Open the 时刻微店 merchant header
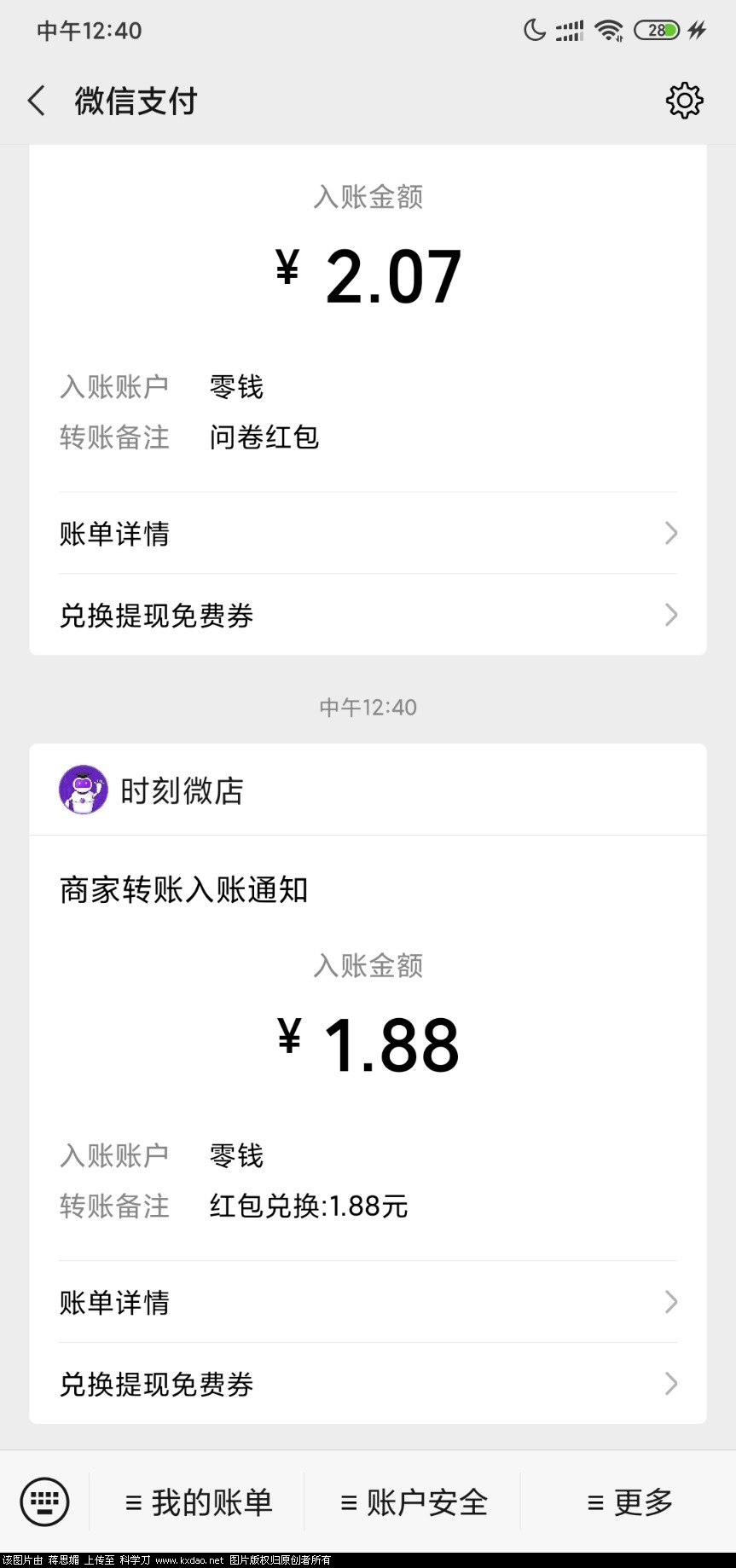This screenshot has height=1568, width=736. pos(181,791)
